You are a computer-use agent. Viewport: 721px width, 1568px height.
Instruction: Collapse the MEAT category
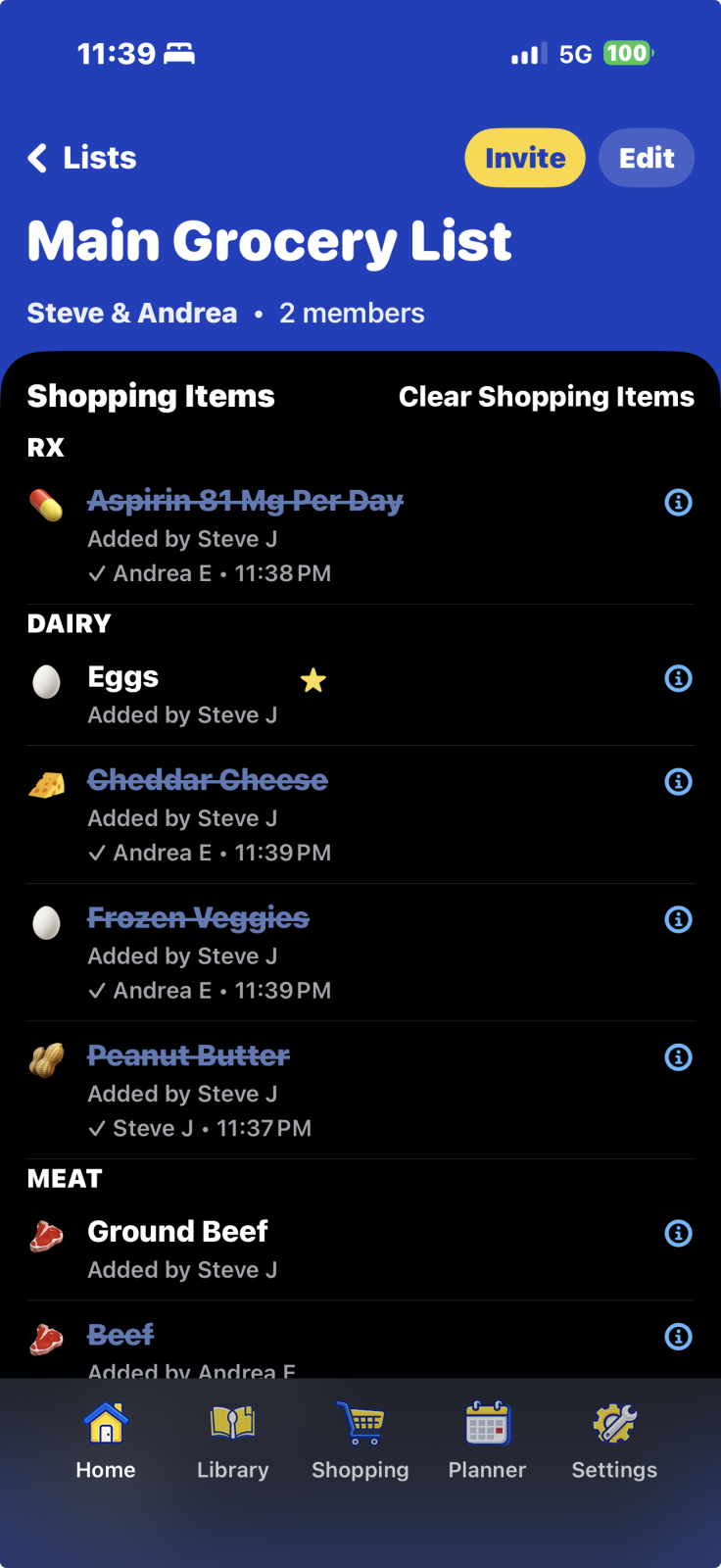click(64, 1179)
